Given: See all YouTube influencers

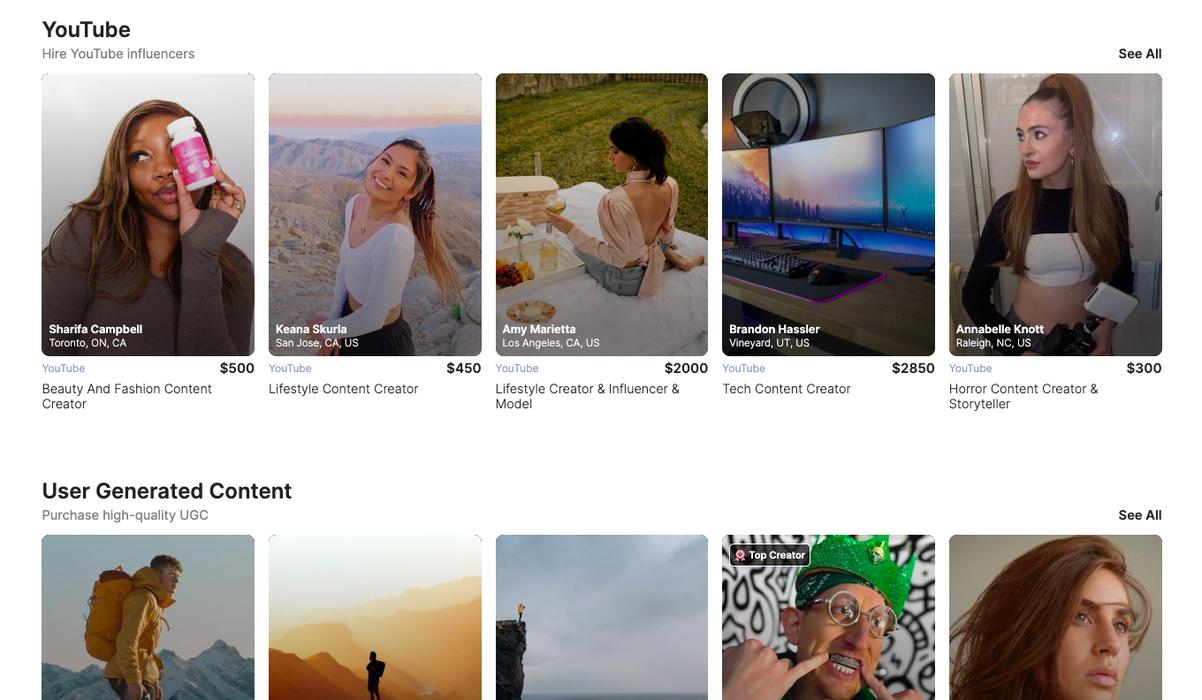Looking at the screenshot, I should (1139, 54).
